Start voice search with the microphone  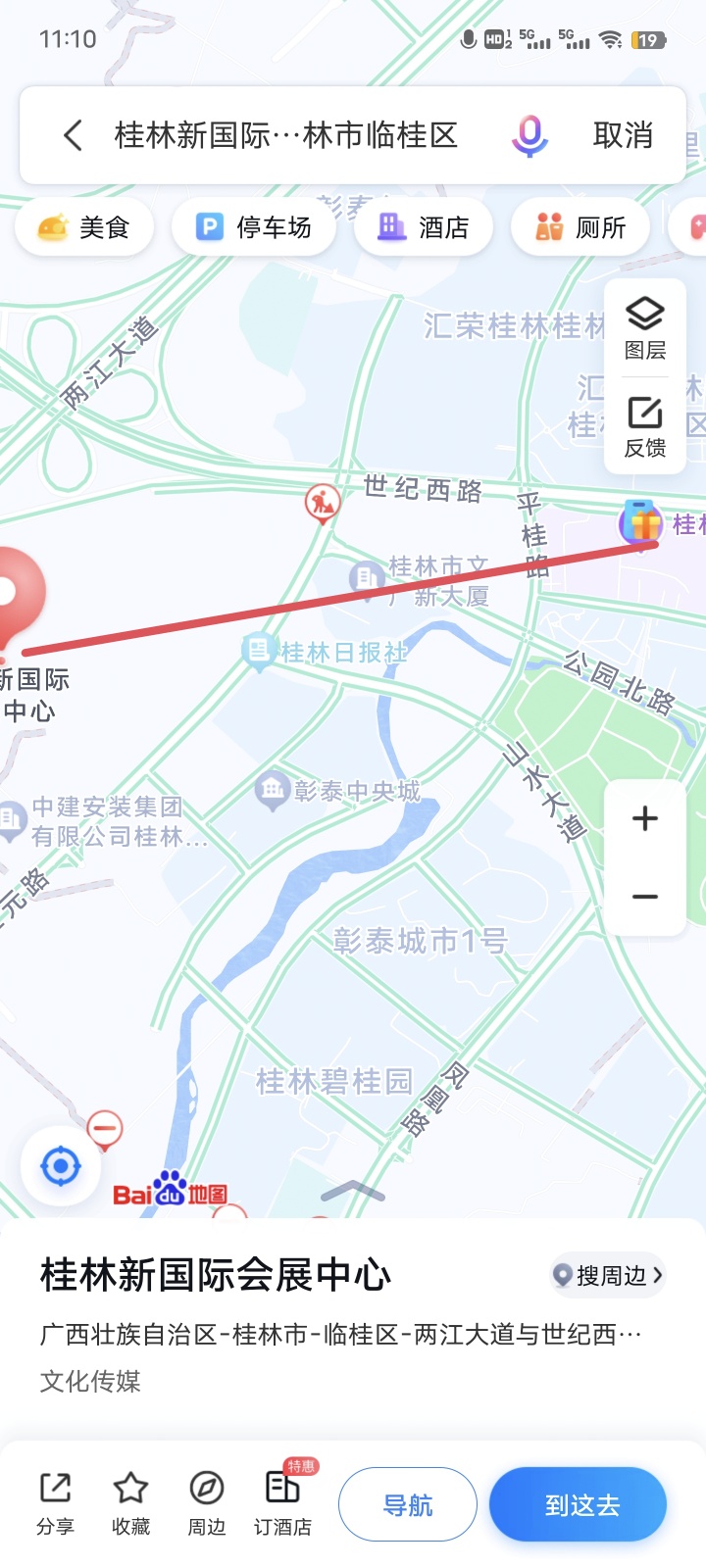point(529,135)
